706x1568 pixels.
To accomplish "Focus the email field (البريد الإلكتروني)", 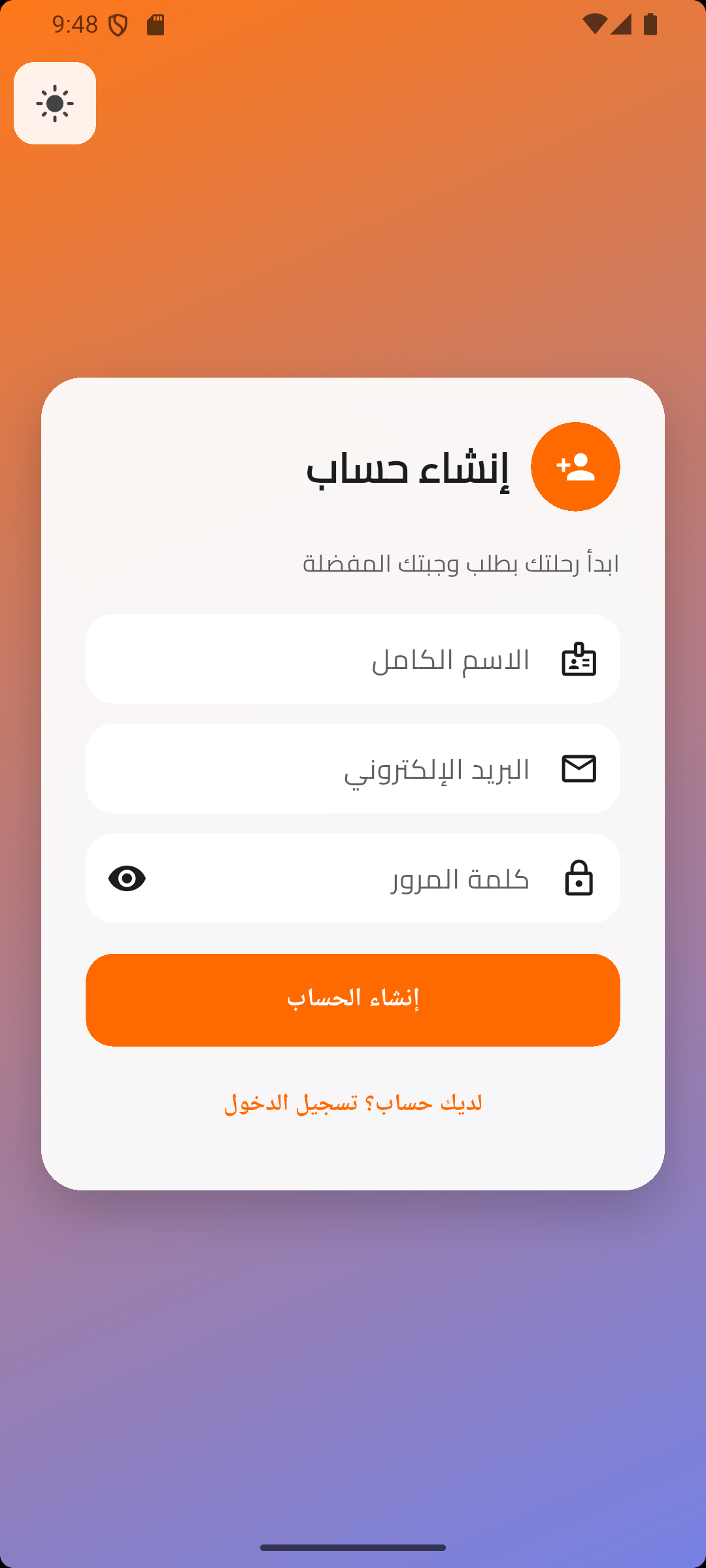I will tap(353, 768).
